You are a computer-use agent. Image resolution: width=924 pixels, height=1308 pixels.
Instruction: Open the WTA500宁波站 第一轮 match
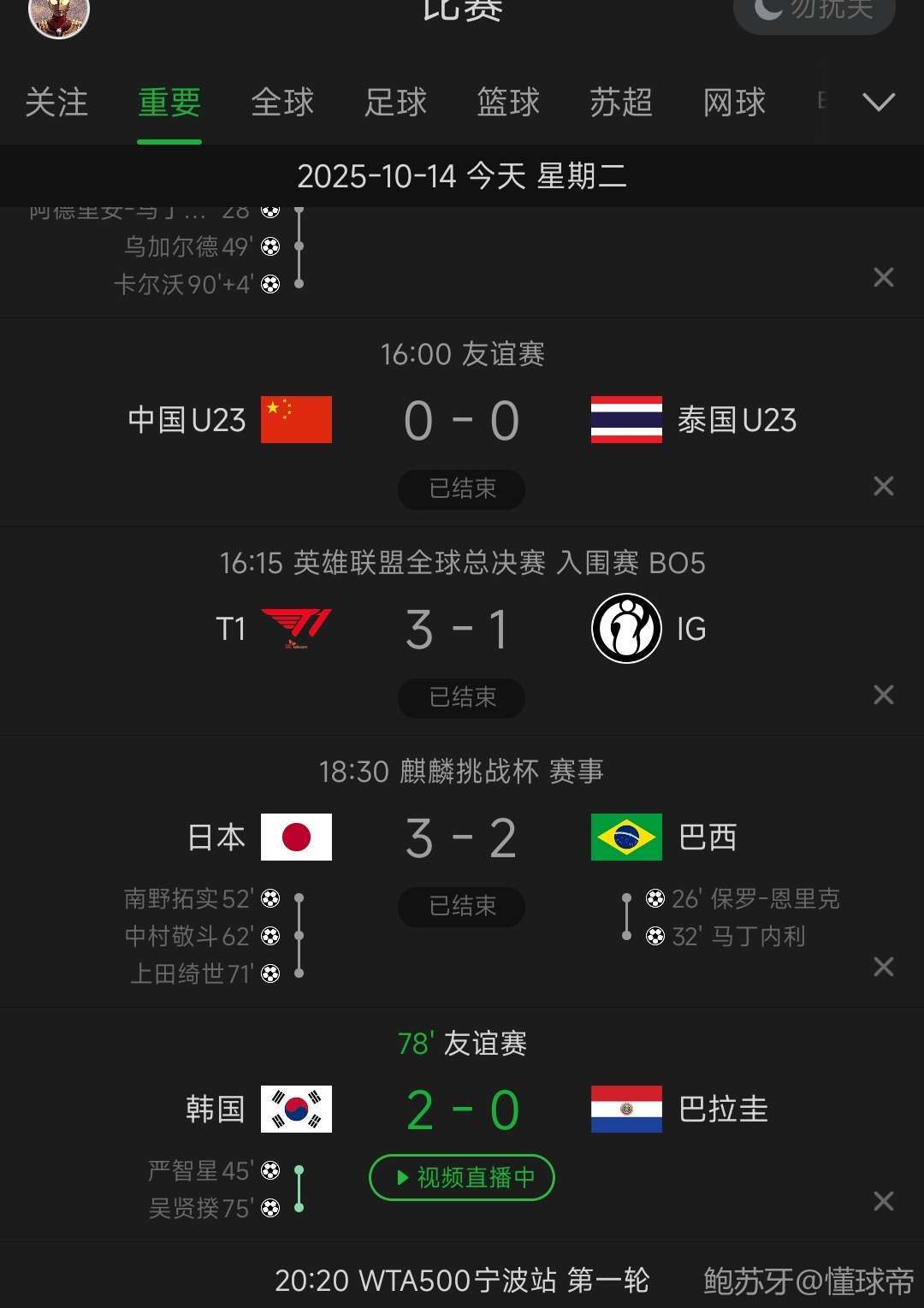click(x=462, y=1281)
